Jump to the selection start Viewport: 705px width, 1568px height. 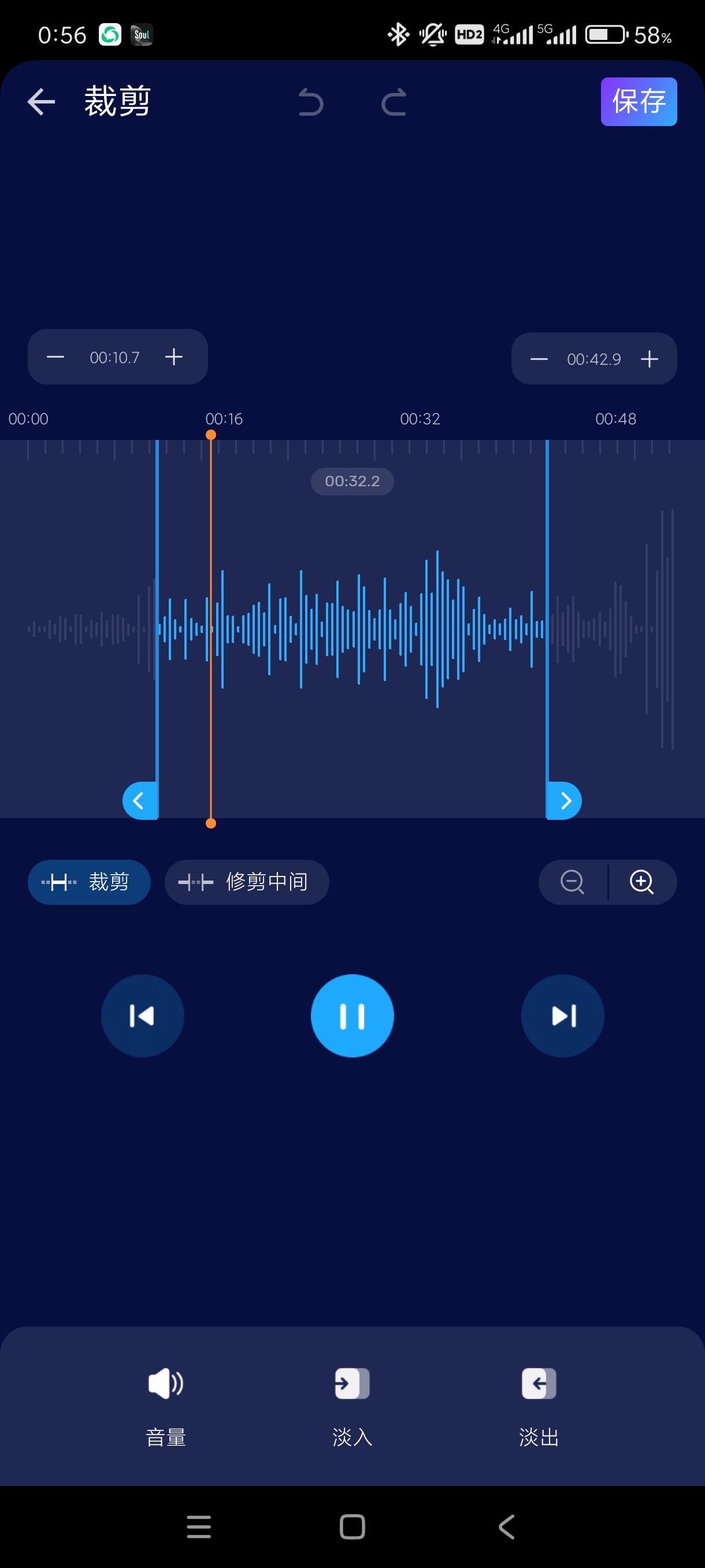142,1015
